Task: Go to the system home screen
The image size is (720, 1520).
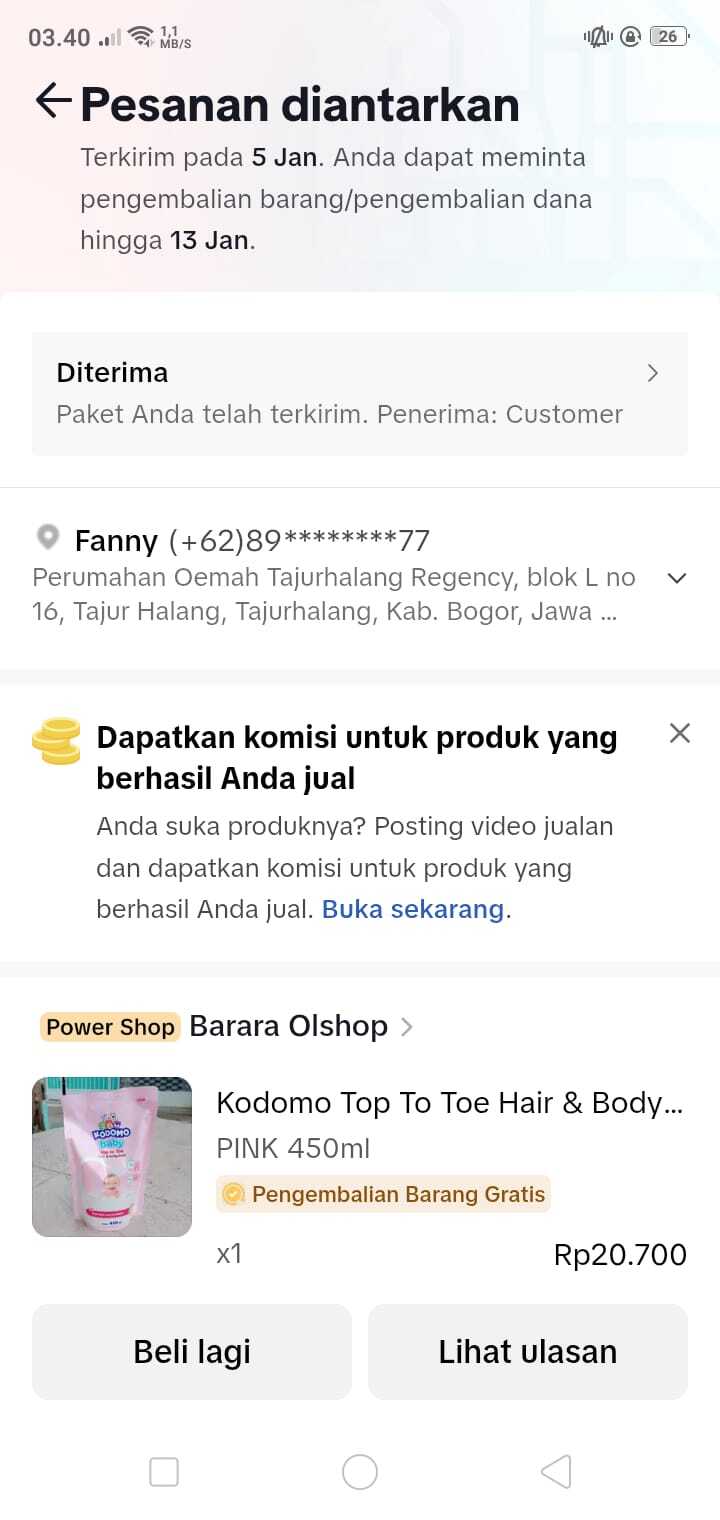Action: (360, 1472)
